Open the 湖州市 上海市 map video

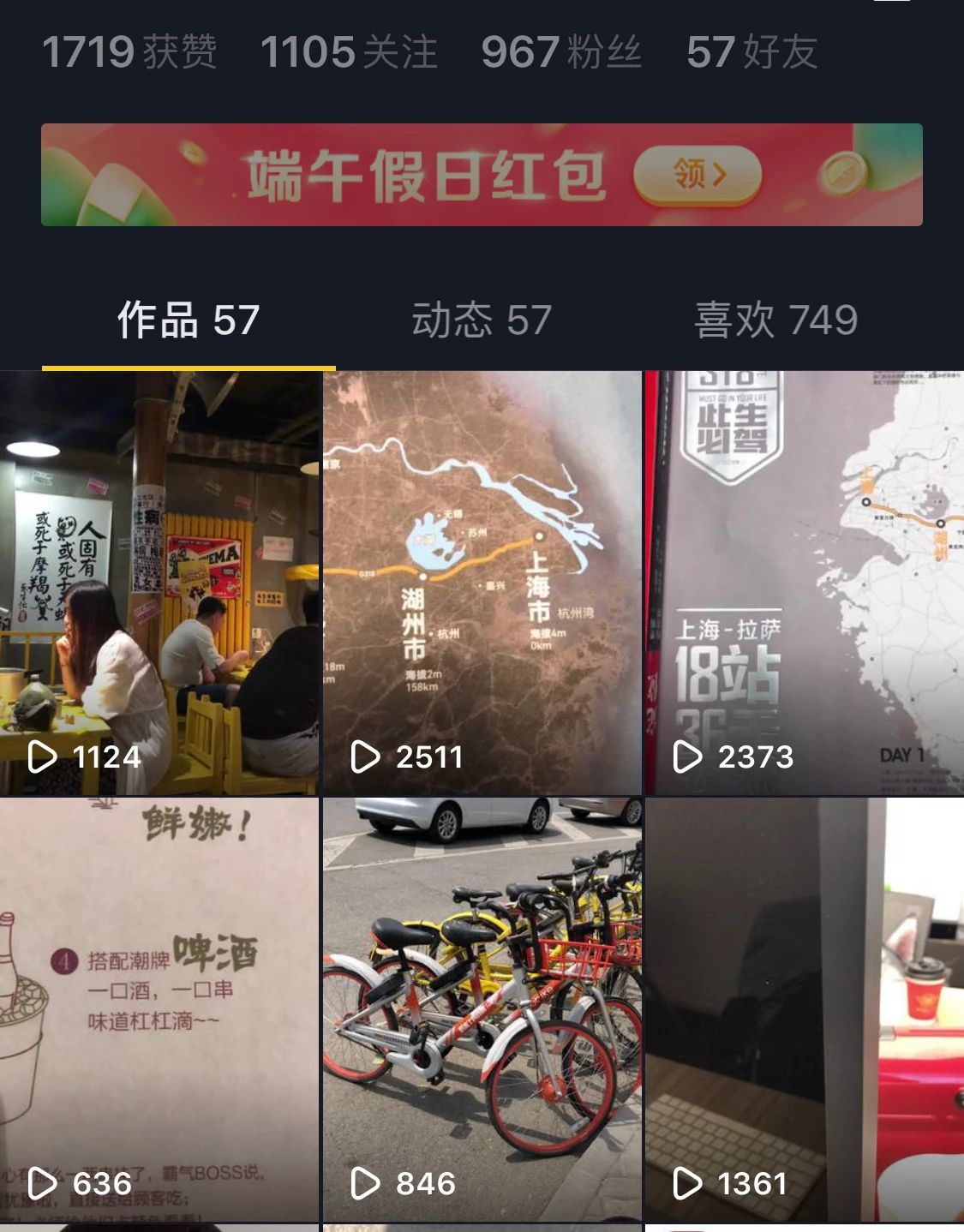pyautogui.click(x=482, y=583)
